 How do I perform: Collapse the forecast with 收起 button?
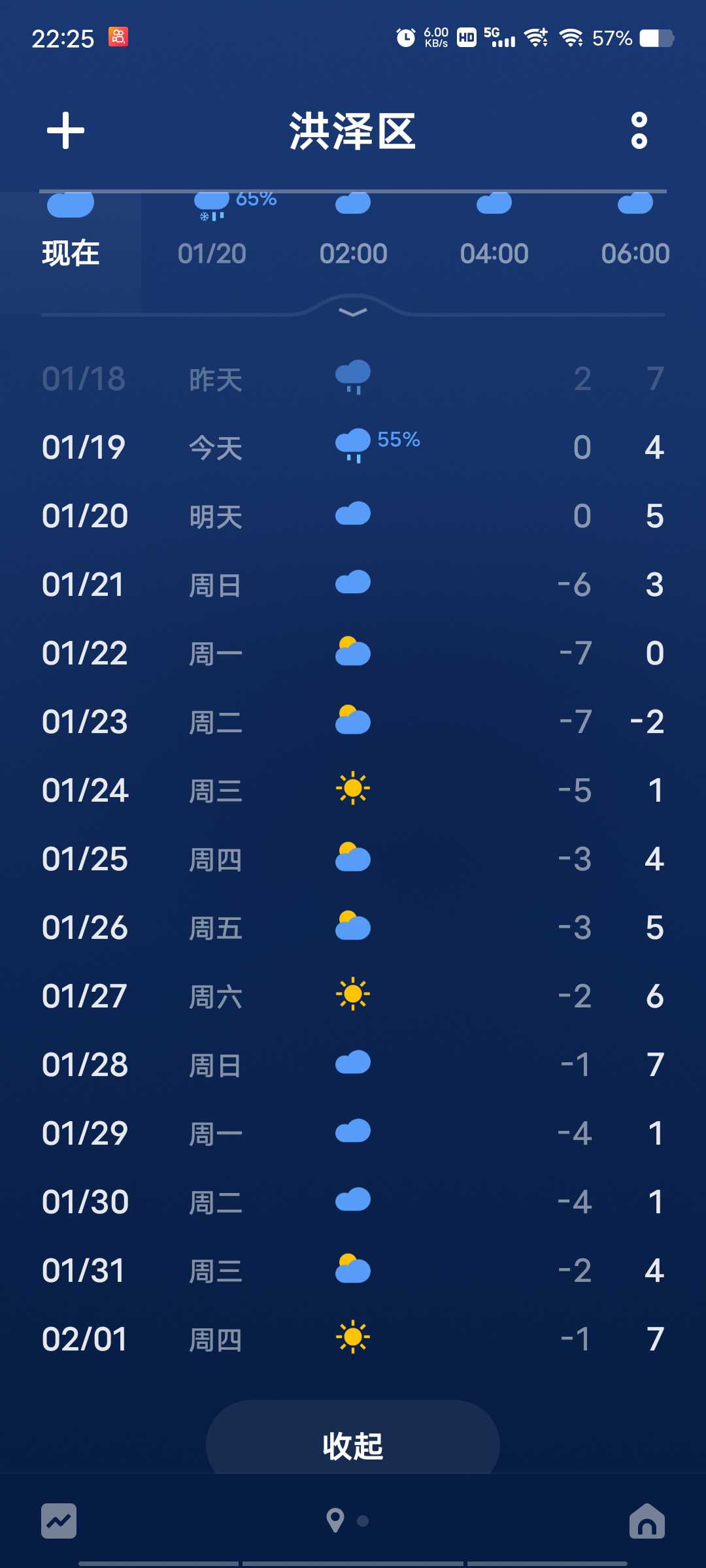point(353,1445)
